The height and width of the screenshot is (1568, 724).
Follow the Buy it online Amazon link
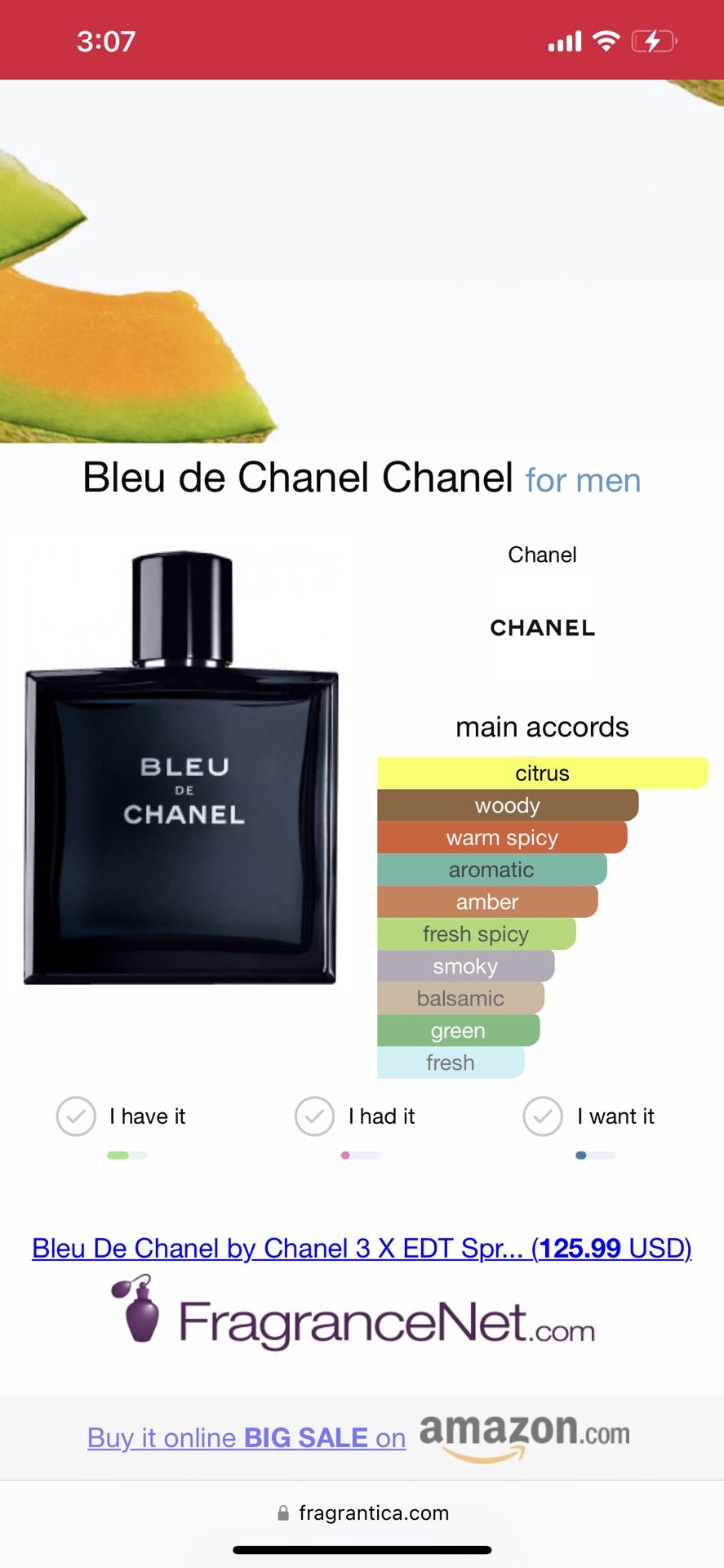247,1437
